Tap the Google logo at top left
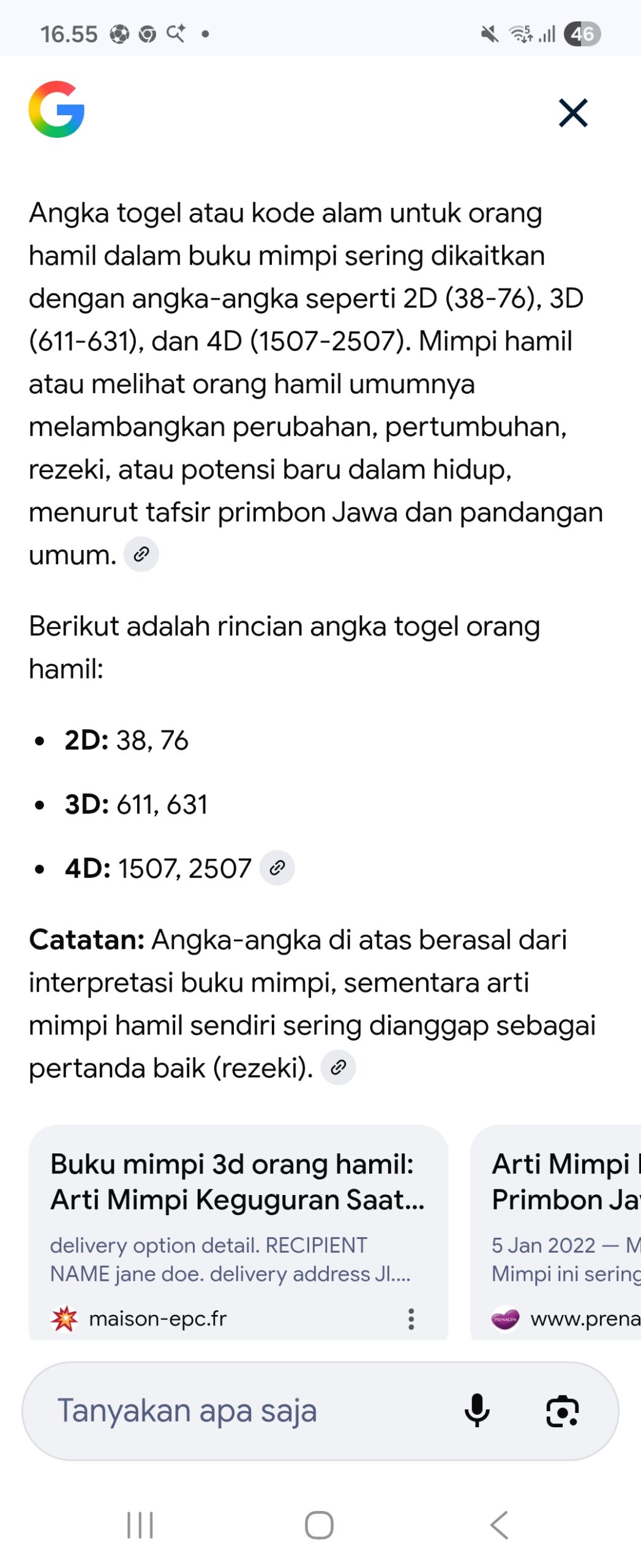641x1568 pixels. pyautogui.click(x=56, y=109)
